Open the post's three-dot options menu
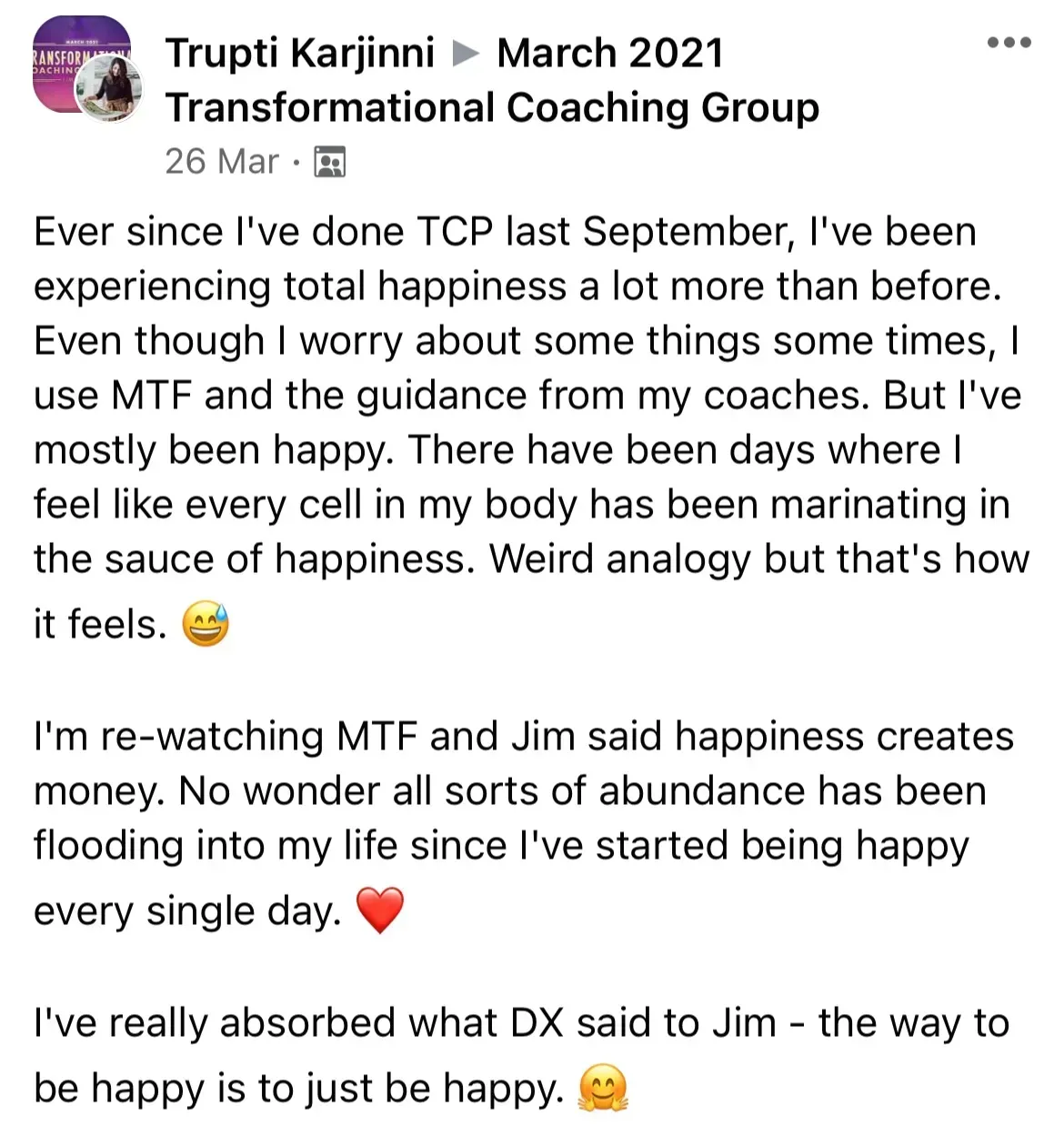1064x1136 pixels. [x=1009, y=43]
